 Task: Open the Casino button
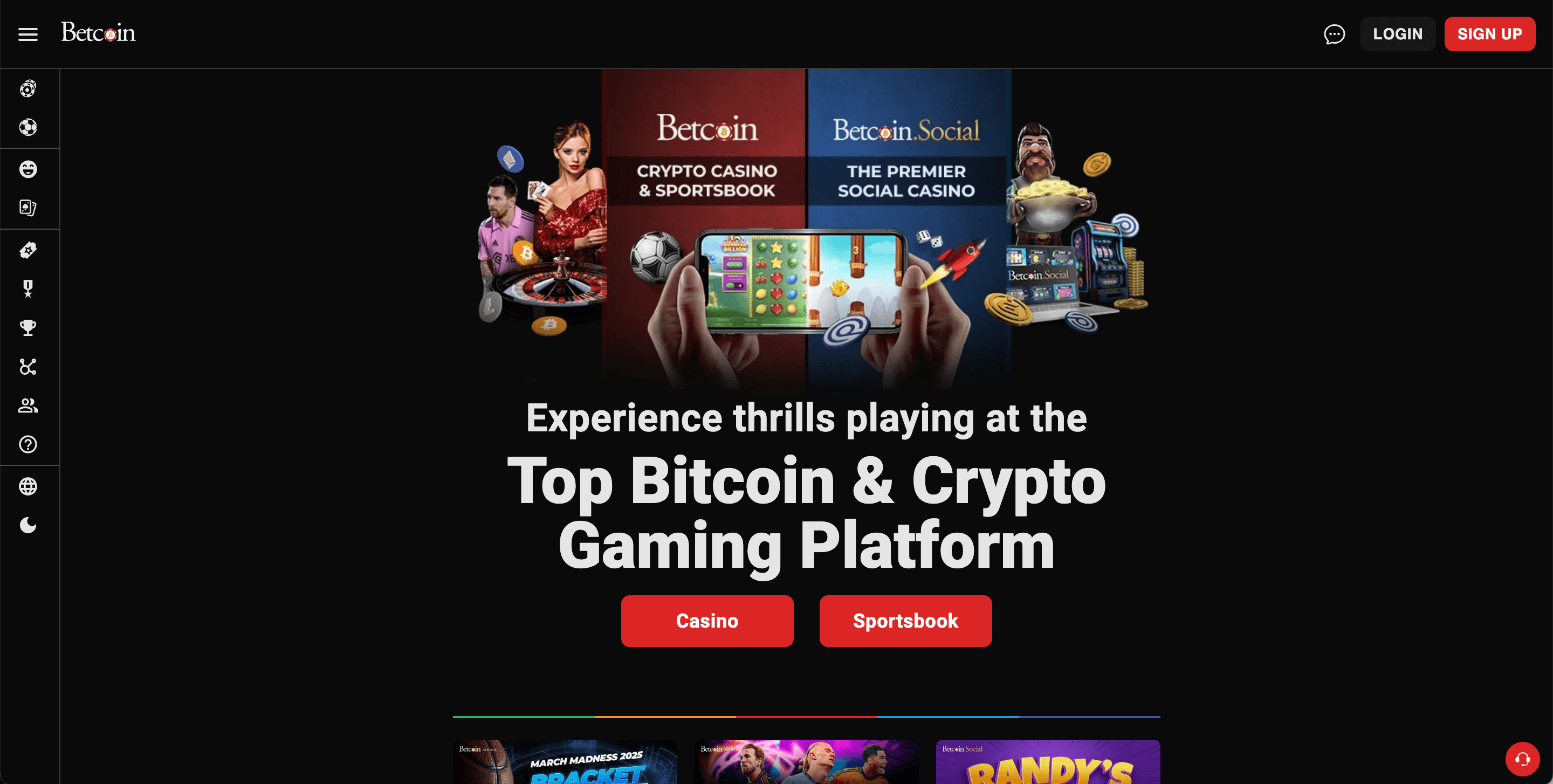[x=706, y=621]
